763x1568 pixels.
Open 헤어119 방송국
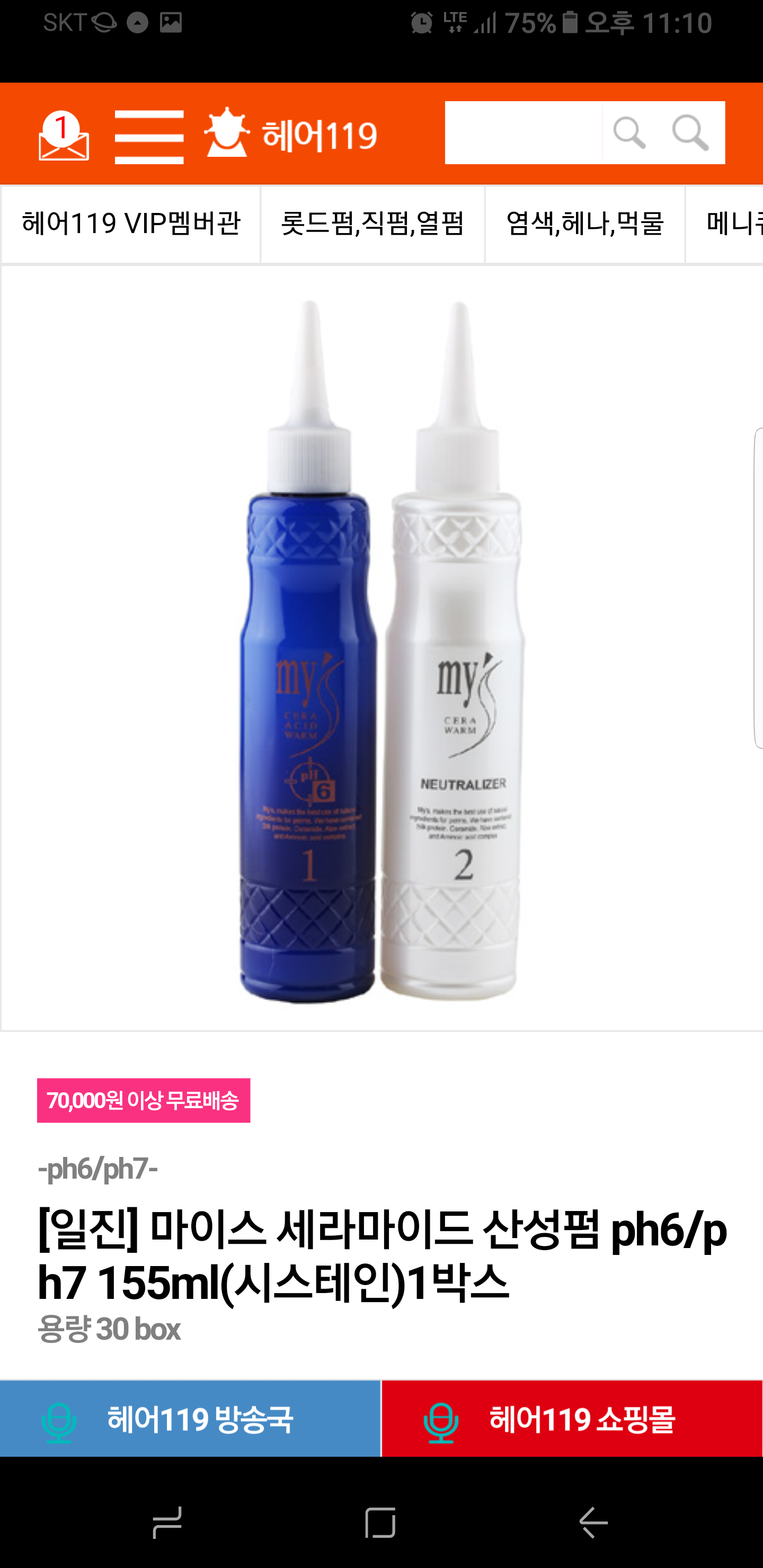coord(190,1419)
